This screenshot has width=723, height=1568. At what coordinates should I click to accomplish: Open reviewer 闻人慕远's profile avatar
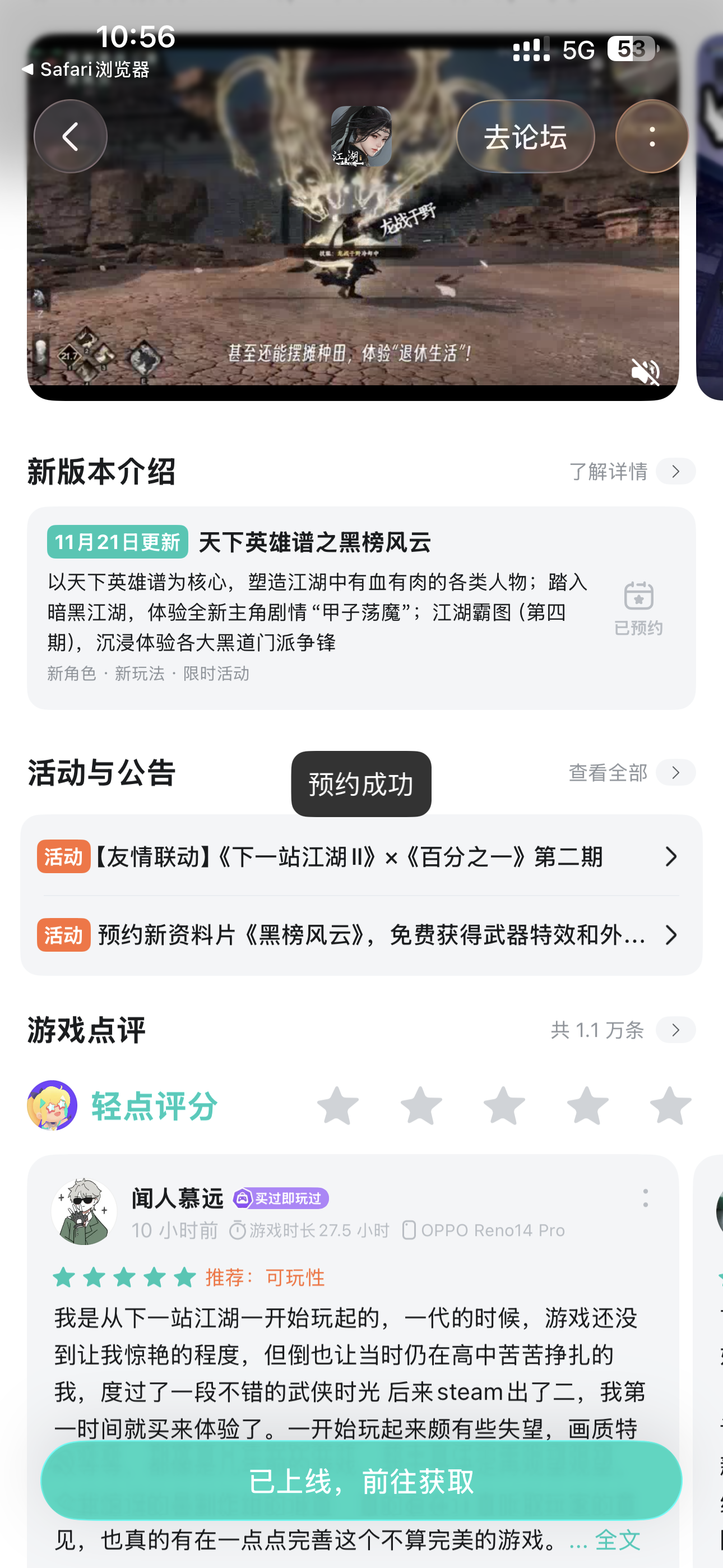(84, 1211)
